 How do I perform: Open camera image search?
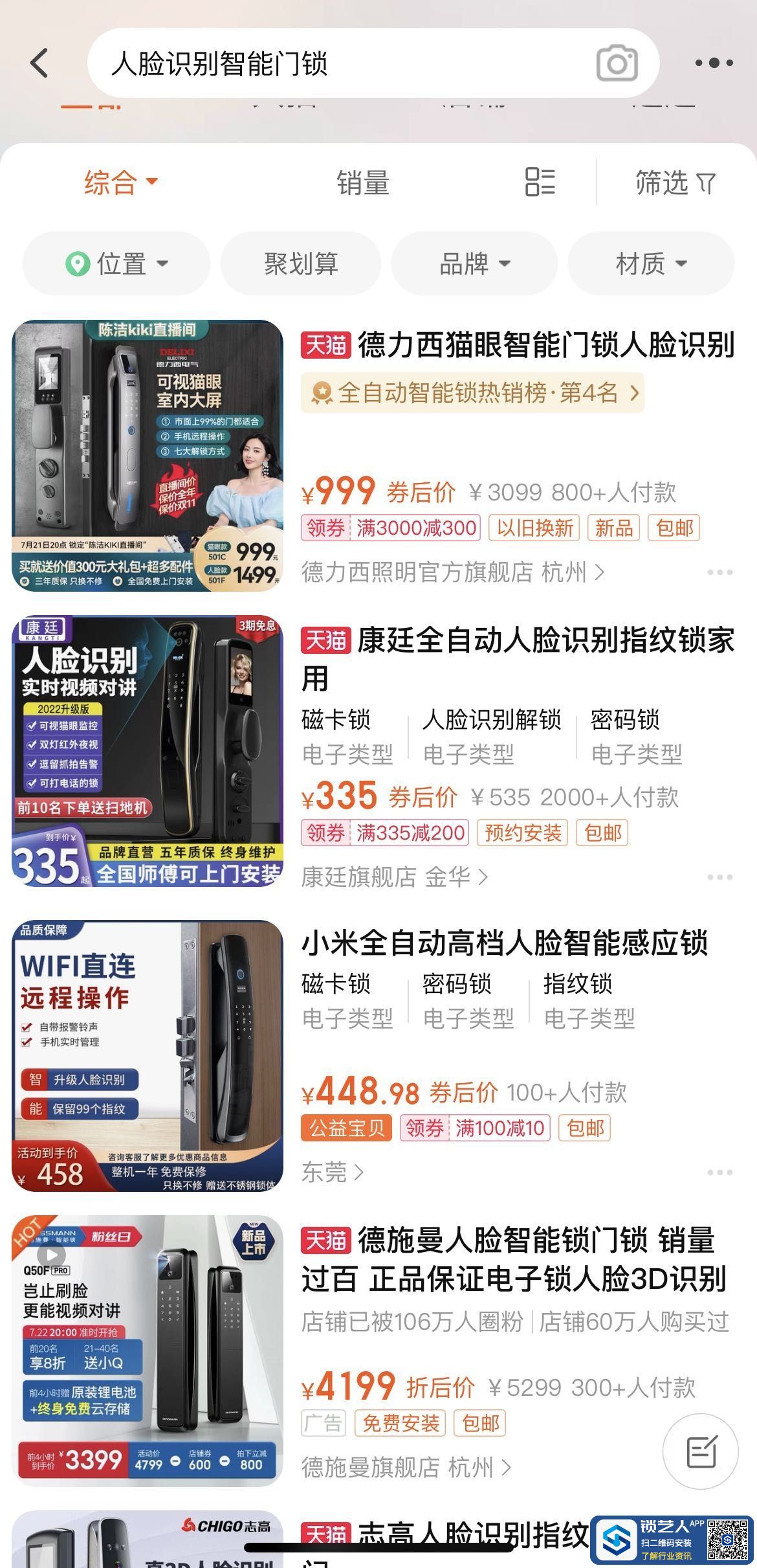click(617, 63)
